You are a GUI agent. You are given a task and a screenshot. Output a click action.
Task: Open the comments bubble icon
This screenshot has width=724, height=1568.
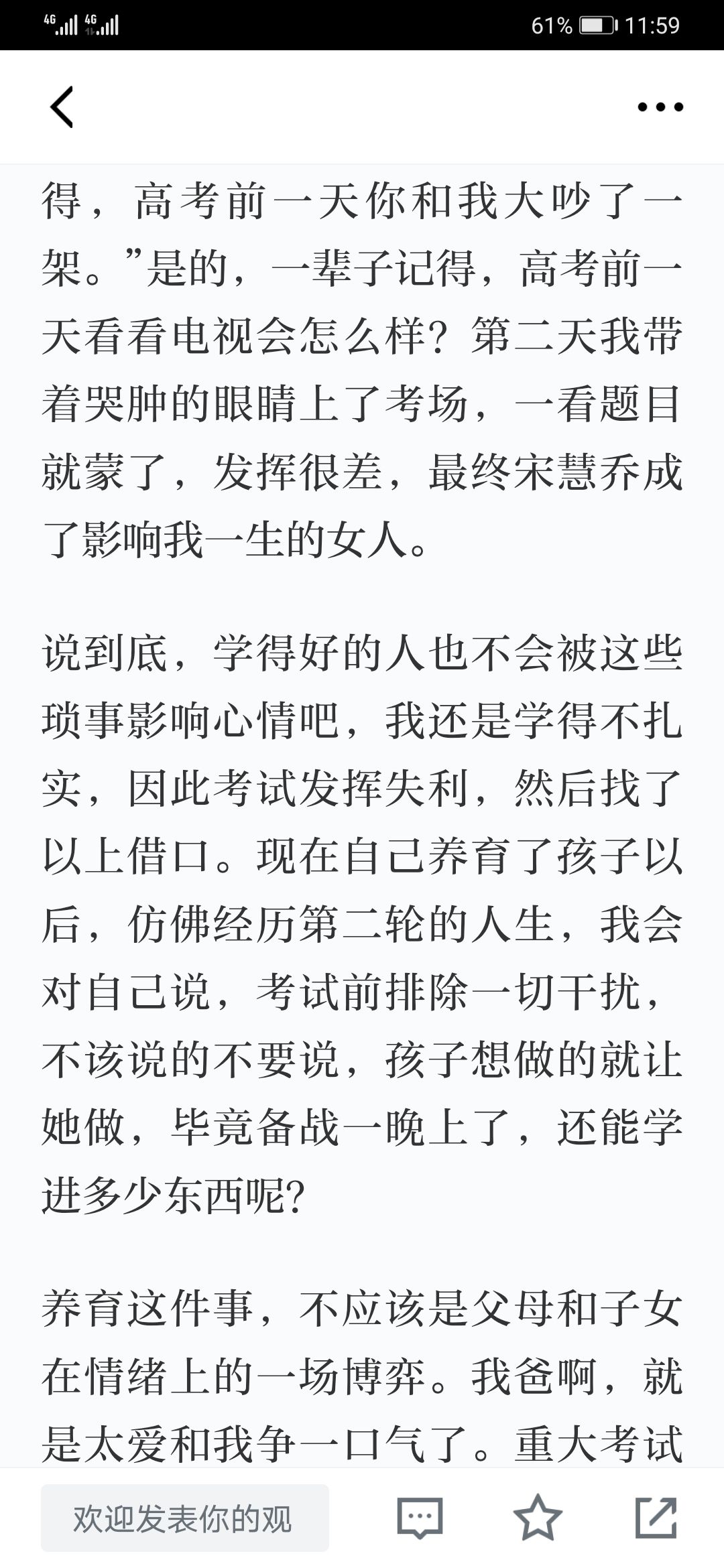coord(420,1518)
